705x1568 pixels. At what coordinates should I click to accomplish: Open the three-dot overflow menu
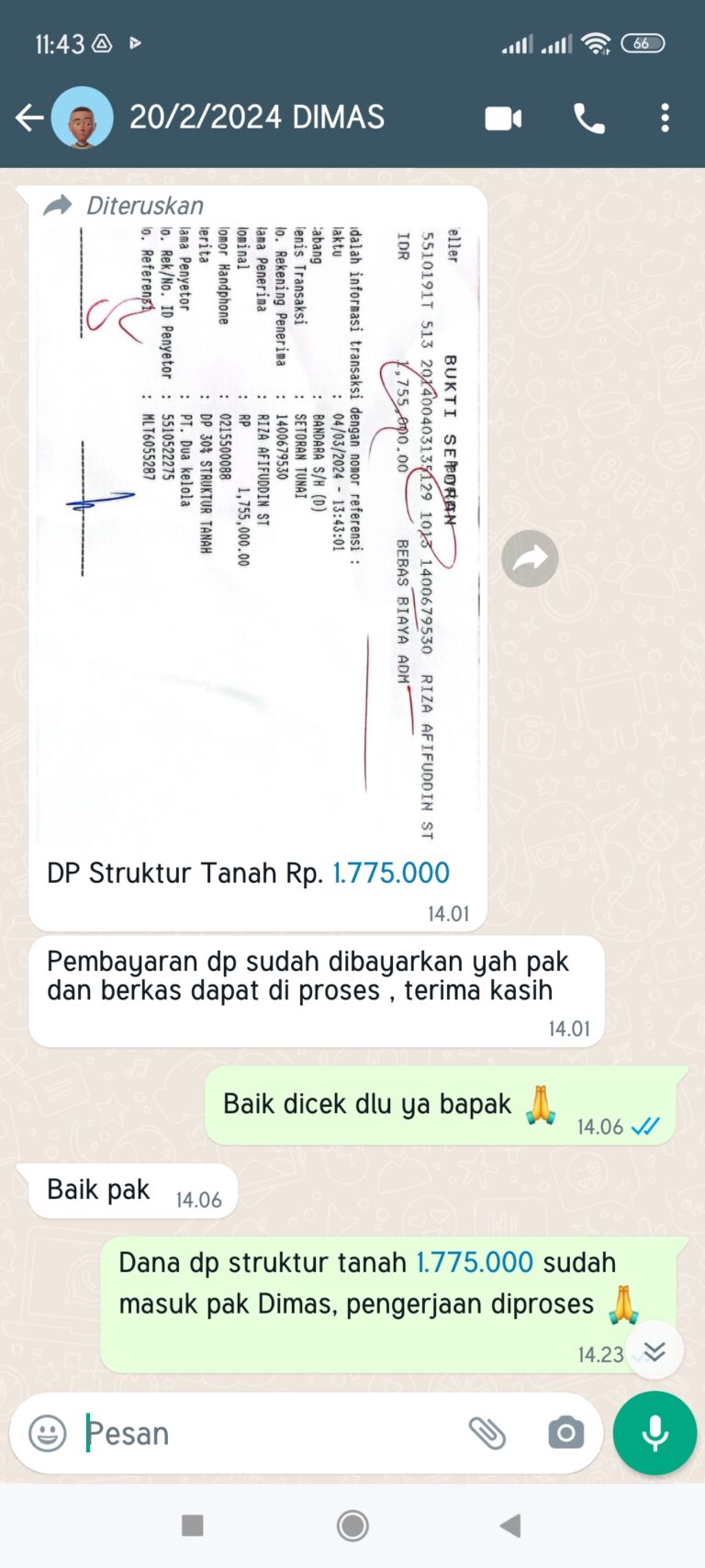[666, 118]
